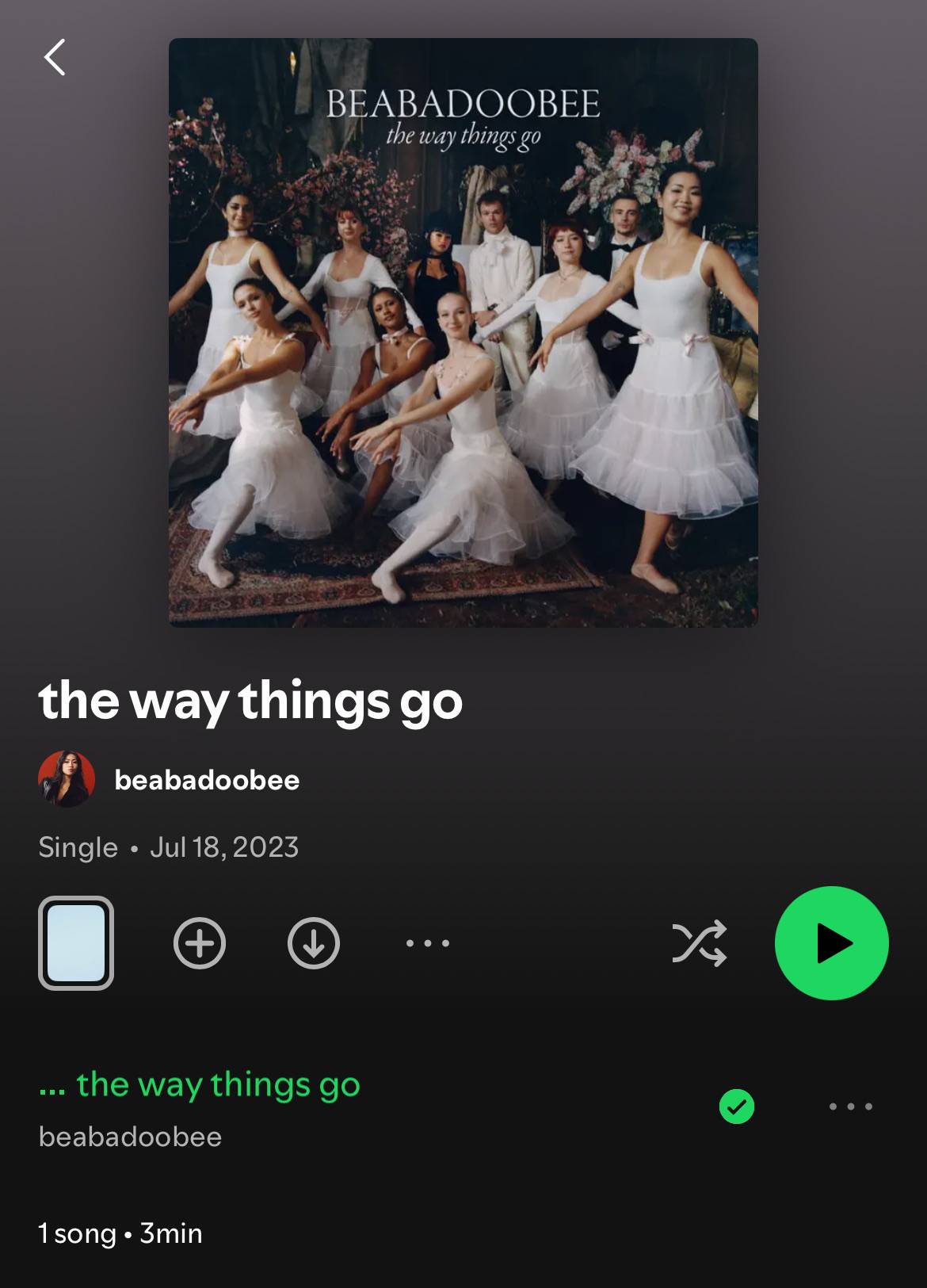The height and width of the screenshot is (1288, 927).
Task: Toggle shuffle playback
Action: point(700,943)
